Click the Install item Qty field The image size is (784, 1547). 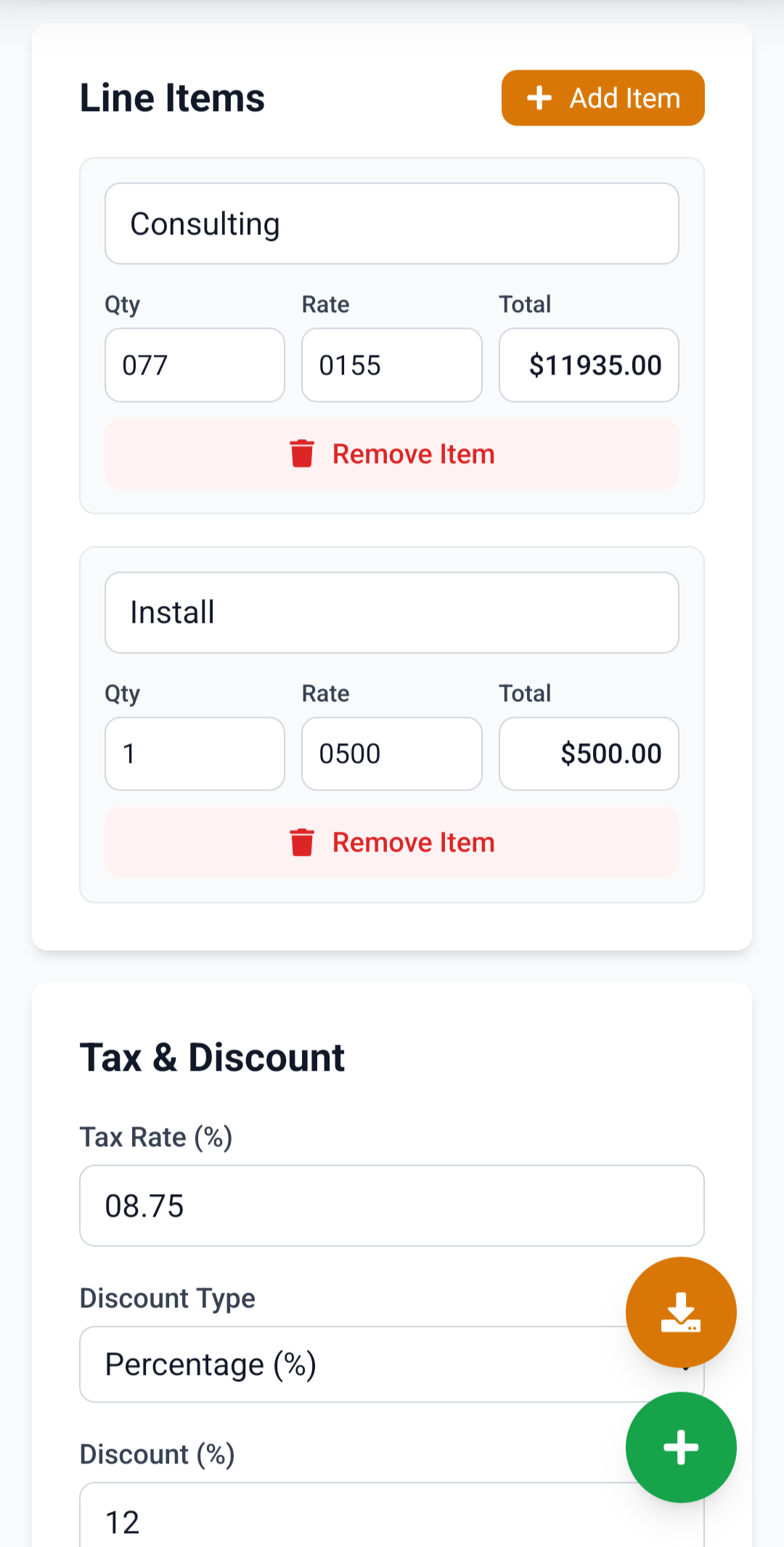pos(194,754)
